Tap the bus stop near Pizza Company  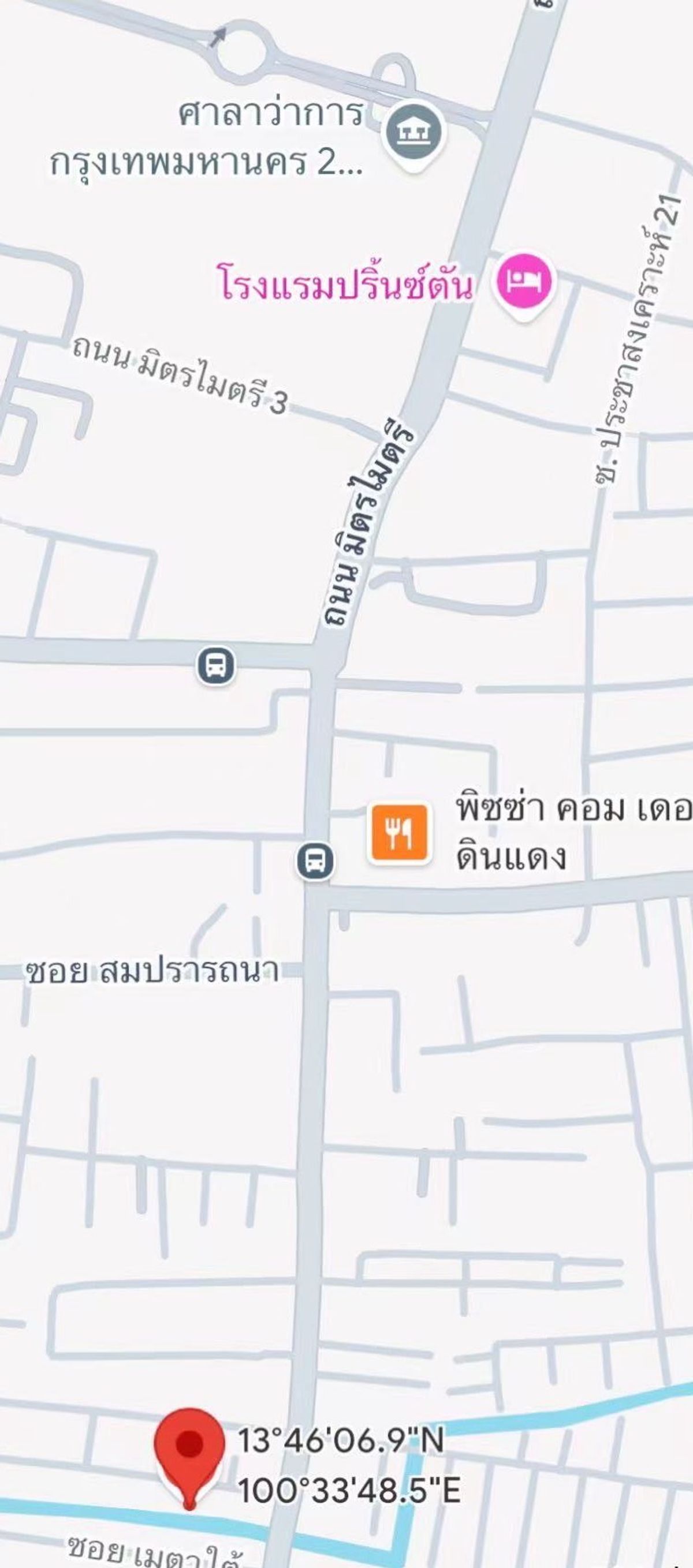(x=315, y=861)
